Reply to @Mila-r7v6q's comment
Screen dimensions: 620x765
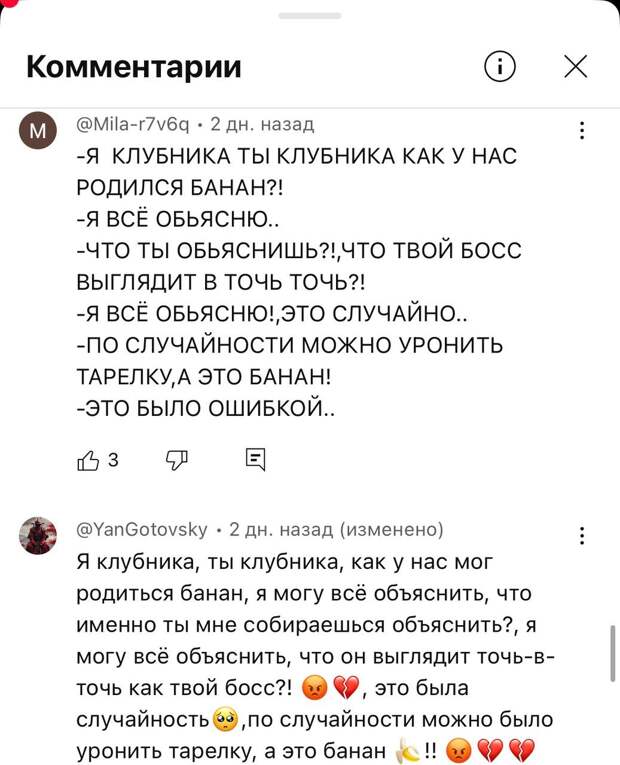[255, 460]
